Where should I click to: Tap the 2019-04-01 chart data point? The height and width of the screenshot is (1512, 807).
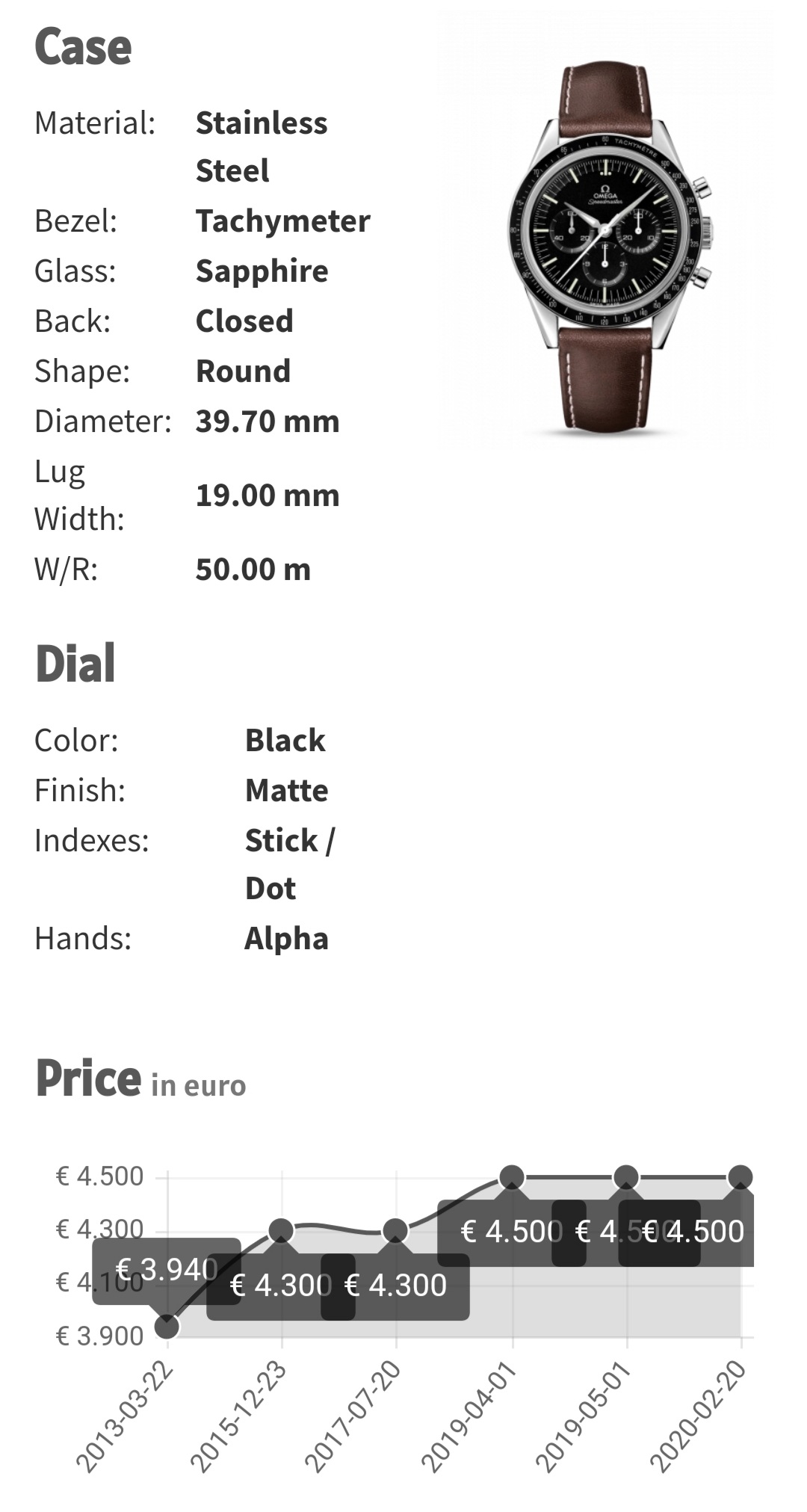512,1178
